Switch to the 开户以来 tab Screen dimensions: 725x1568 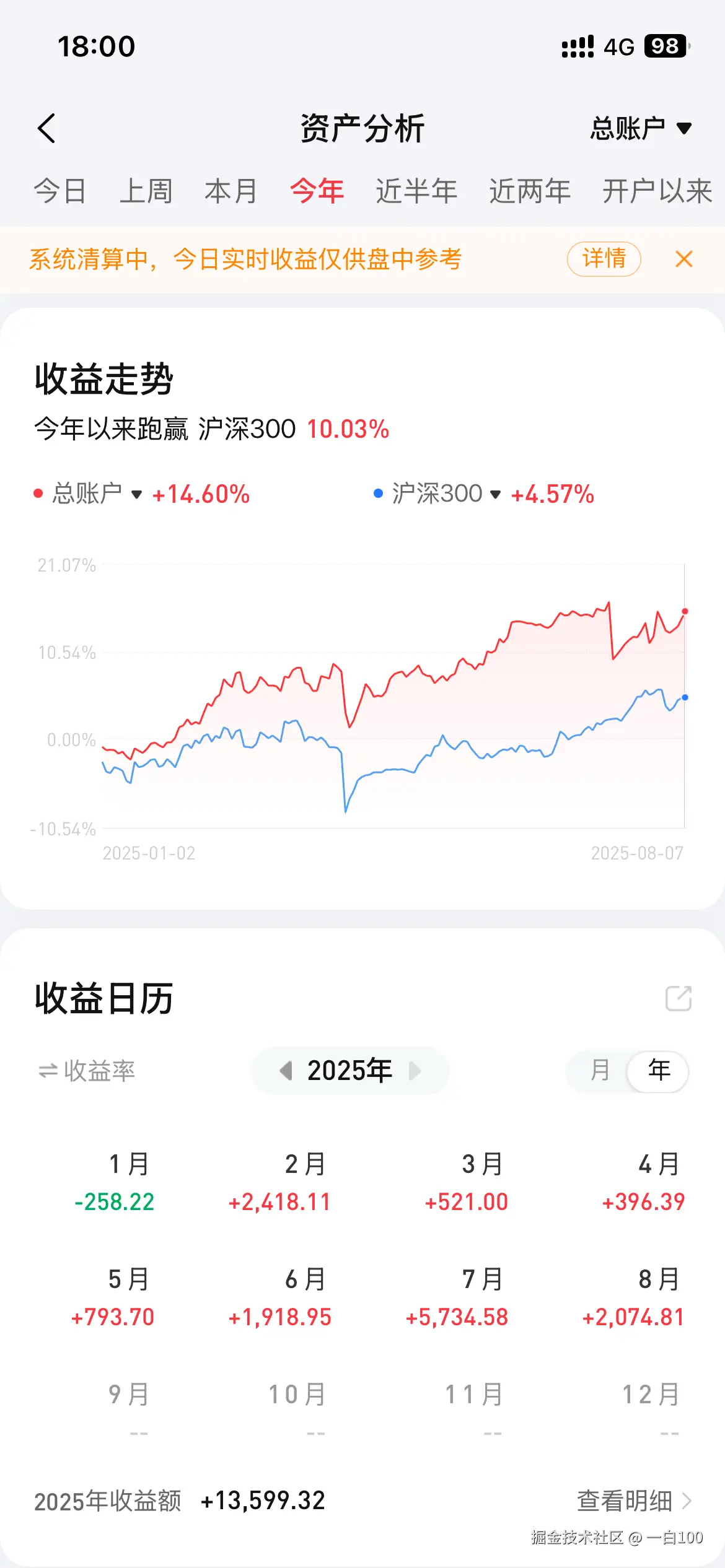[x=657, y=191]
